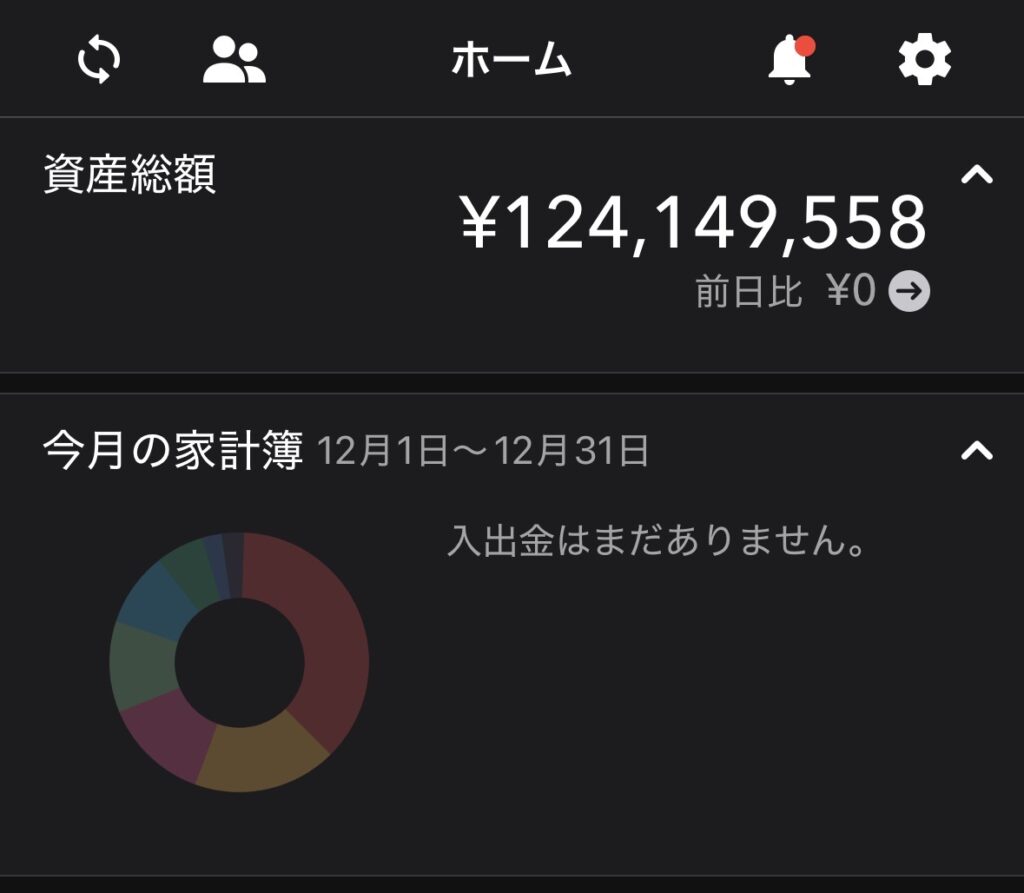Open the notifications bell
Viewport: 1024px width, 893px height.
pos(789,60)
